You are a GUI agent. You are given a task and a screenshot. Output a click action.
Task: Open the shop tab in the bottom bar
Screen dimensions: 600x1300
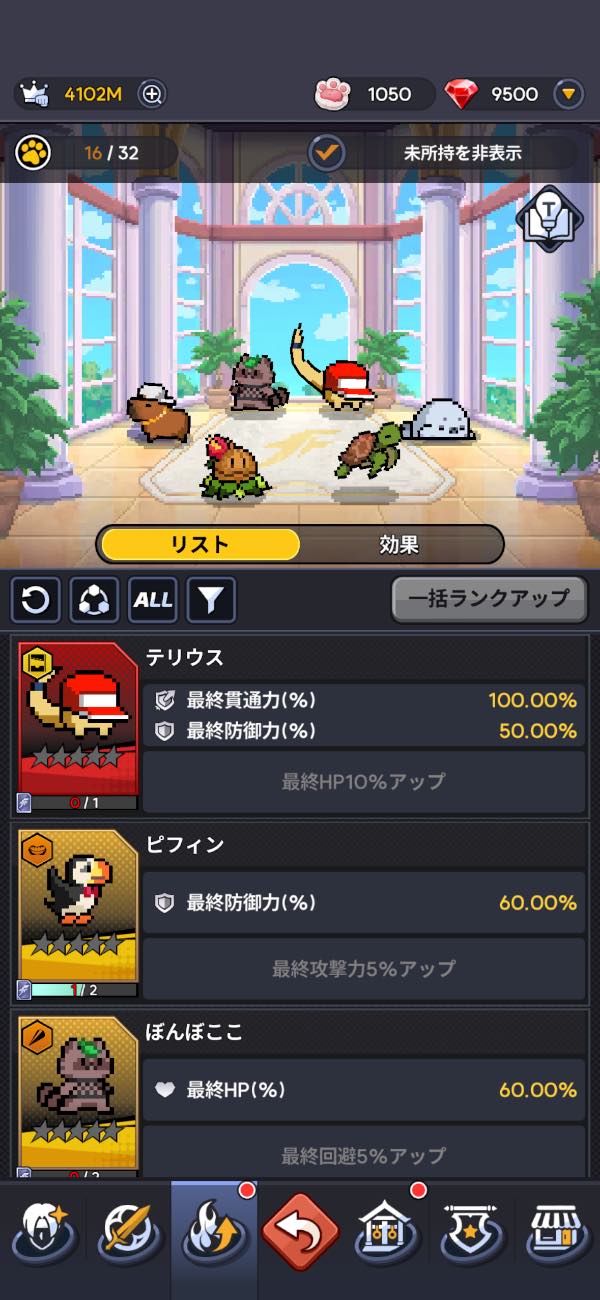[558, 1235]
